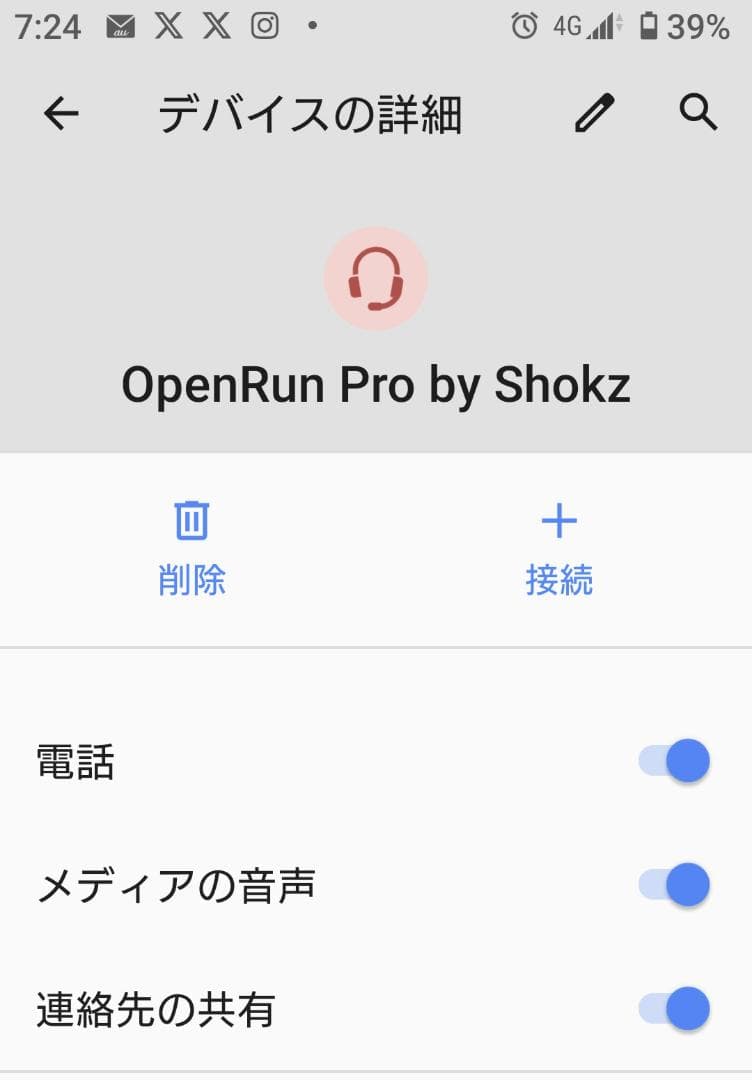Select the 電話 settings row
The width and height of the screenshot is (752, 1080).
pyautogui.click(x=300, y=760)
